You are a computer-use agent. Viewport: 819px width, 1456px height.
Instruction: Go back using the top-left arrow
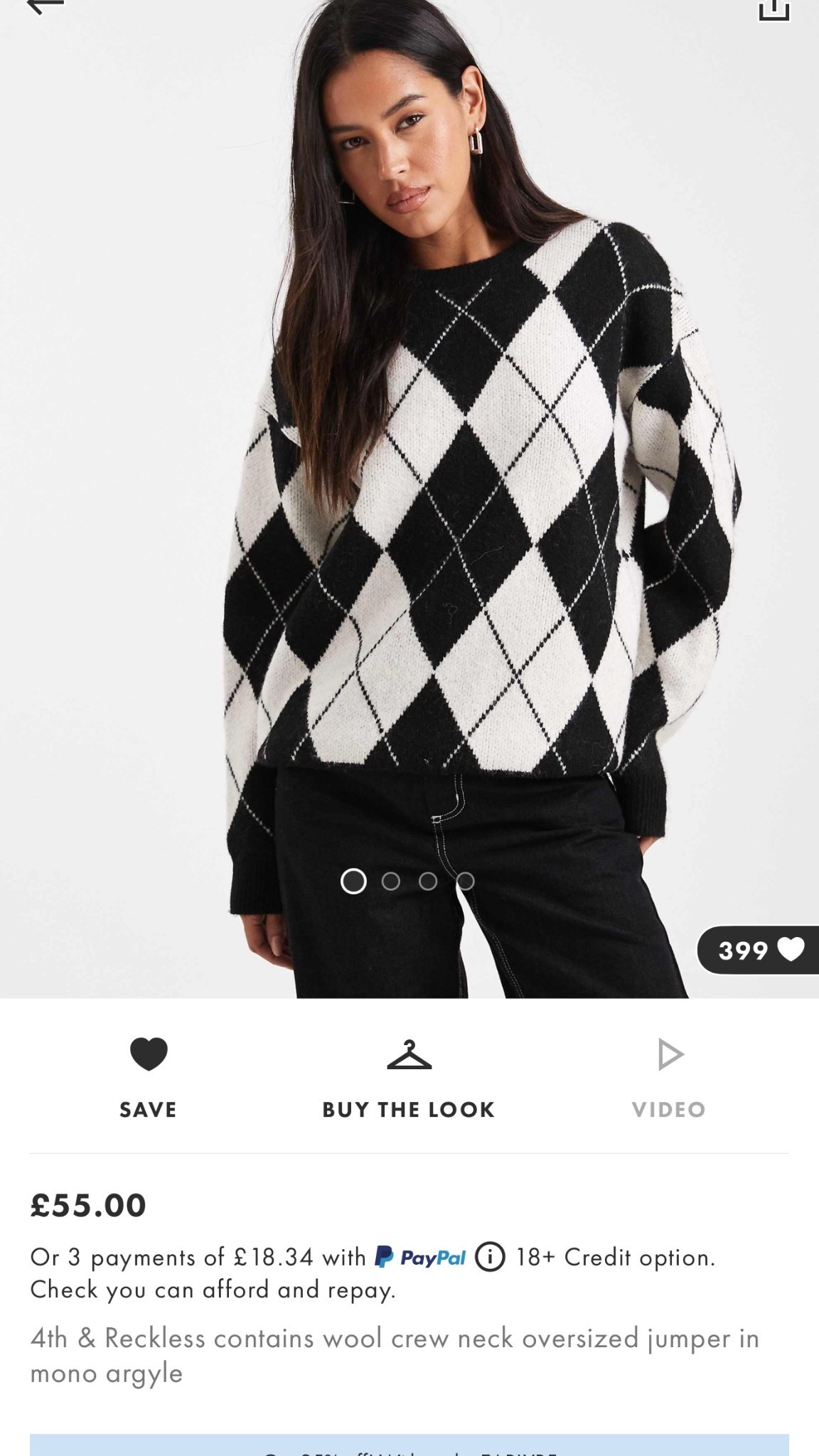click(44, 6)
